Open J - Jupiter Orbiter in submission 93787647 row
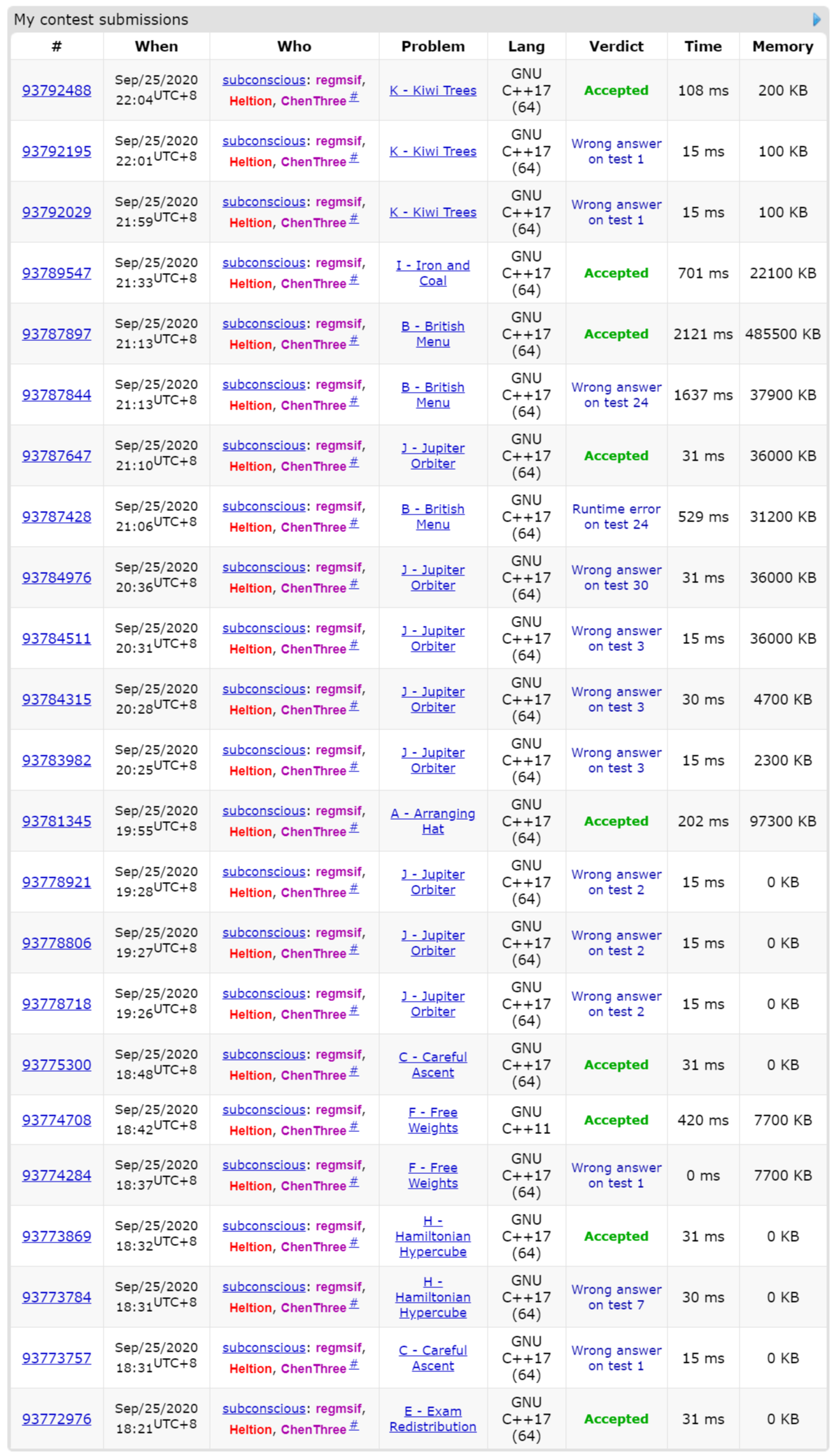This screenshot has height=1456, width=834. (x=432, y=456)
